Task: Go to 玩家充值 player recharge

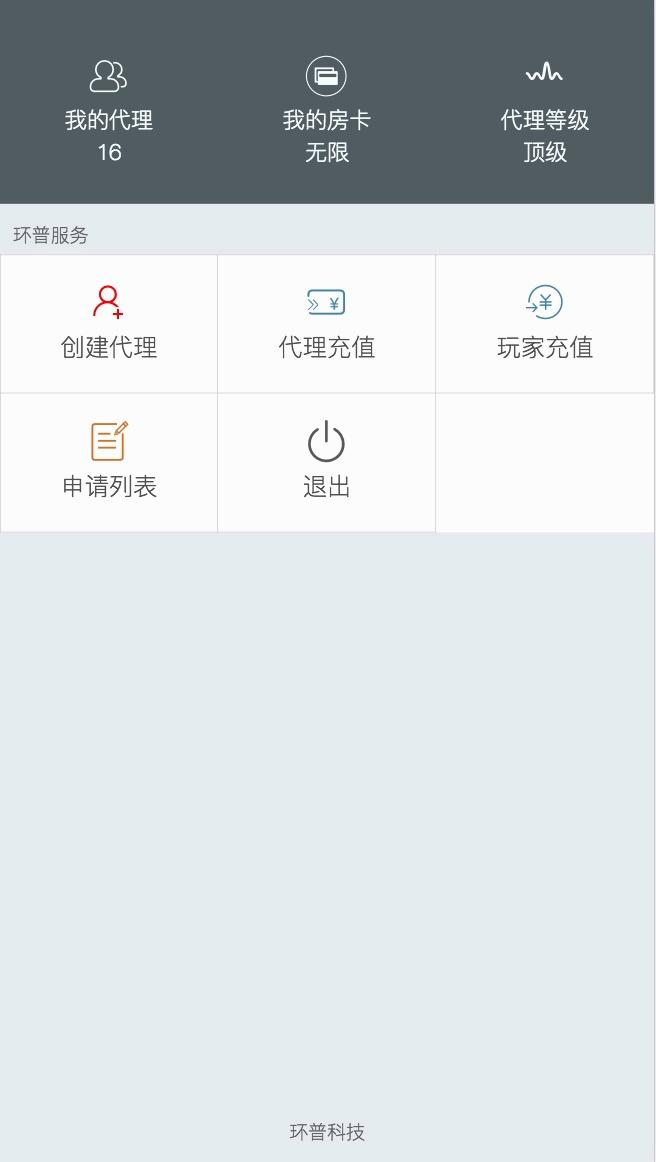Action: [x=545, y=324]
